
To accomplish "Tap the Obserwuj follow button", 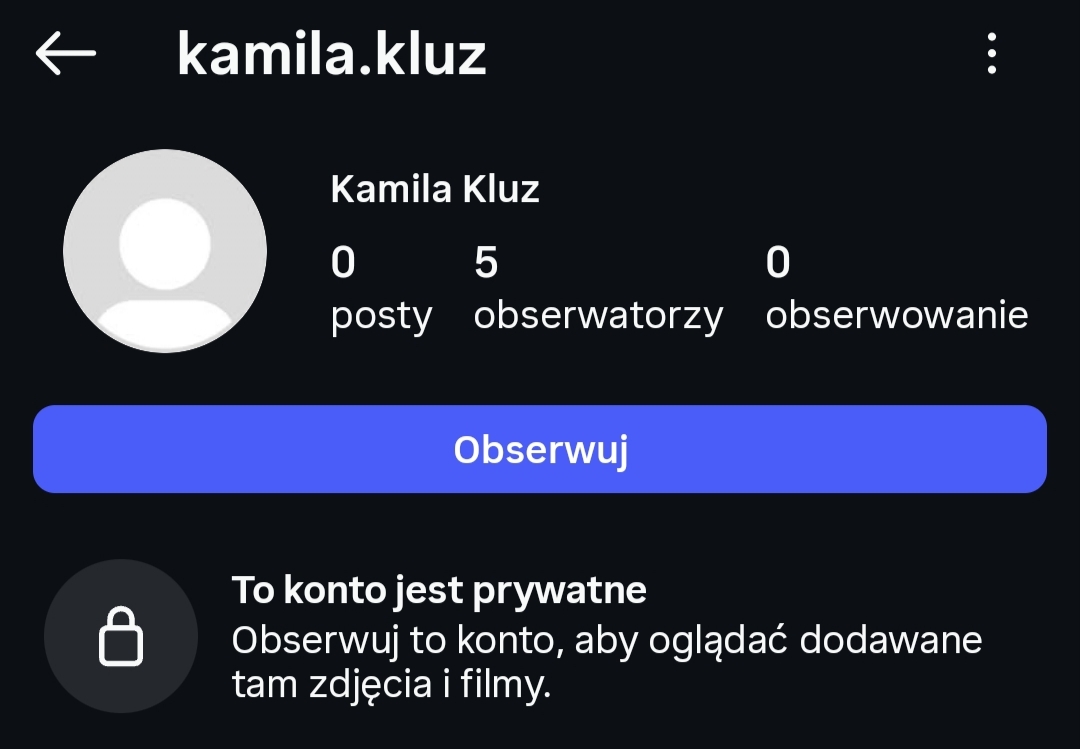I will point(540,450).
